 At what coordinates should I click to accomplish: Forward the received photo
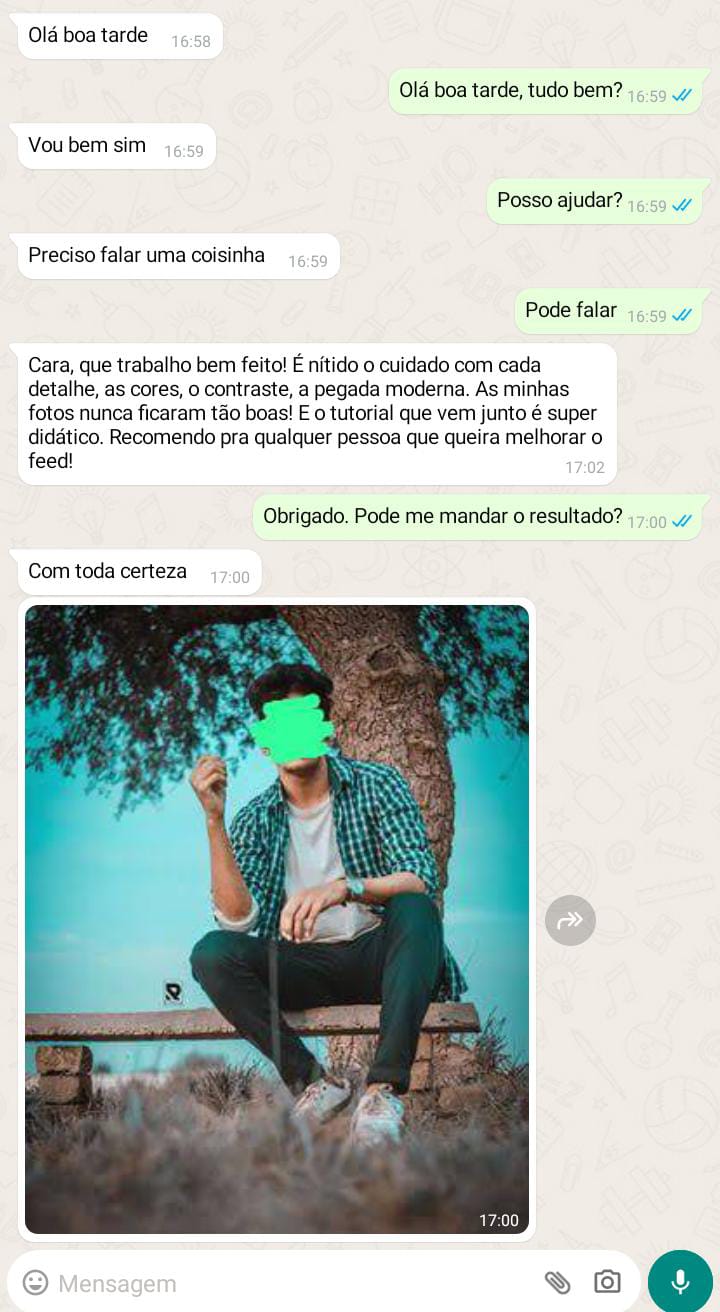570,920
